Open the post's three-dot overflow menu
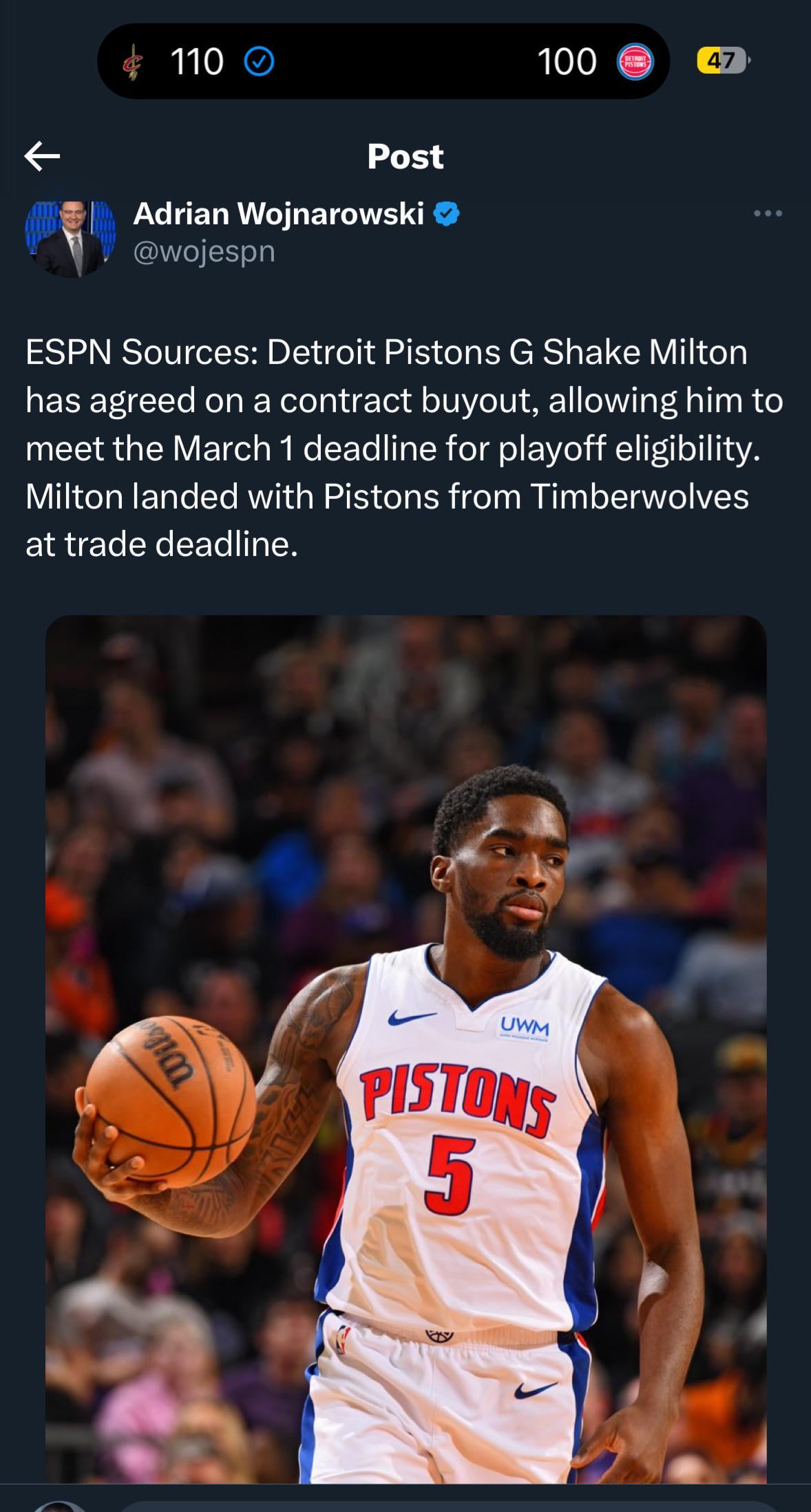This screenshot has height=1512, width=811. [768, 214]
